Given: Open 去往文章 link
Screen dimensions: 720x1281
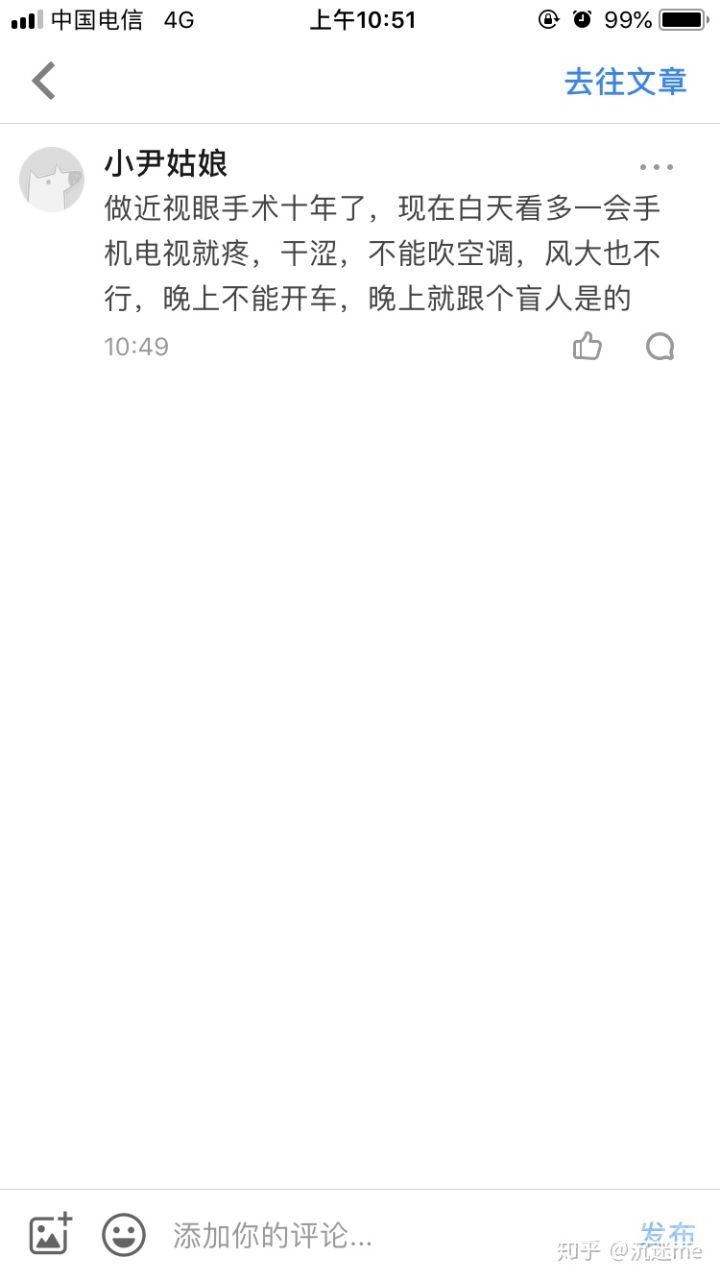Looking at the screenshot, I should (x=626, y=82).
